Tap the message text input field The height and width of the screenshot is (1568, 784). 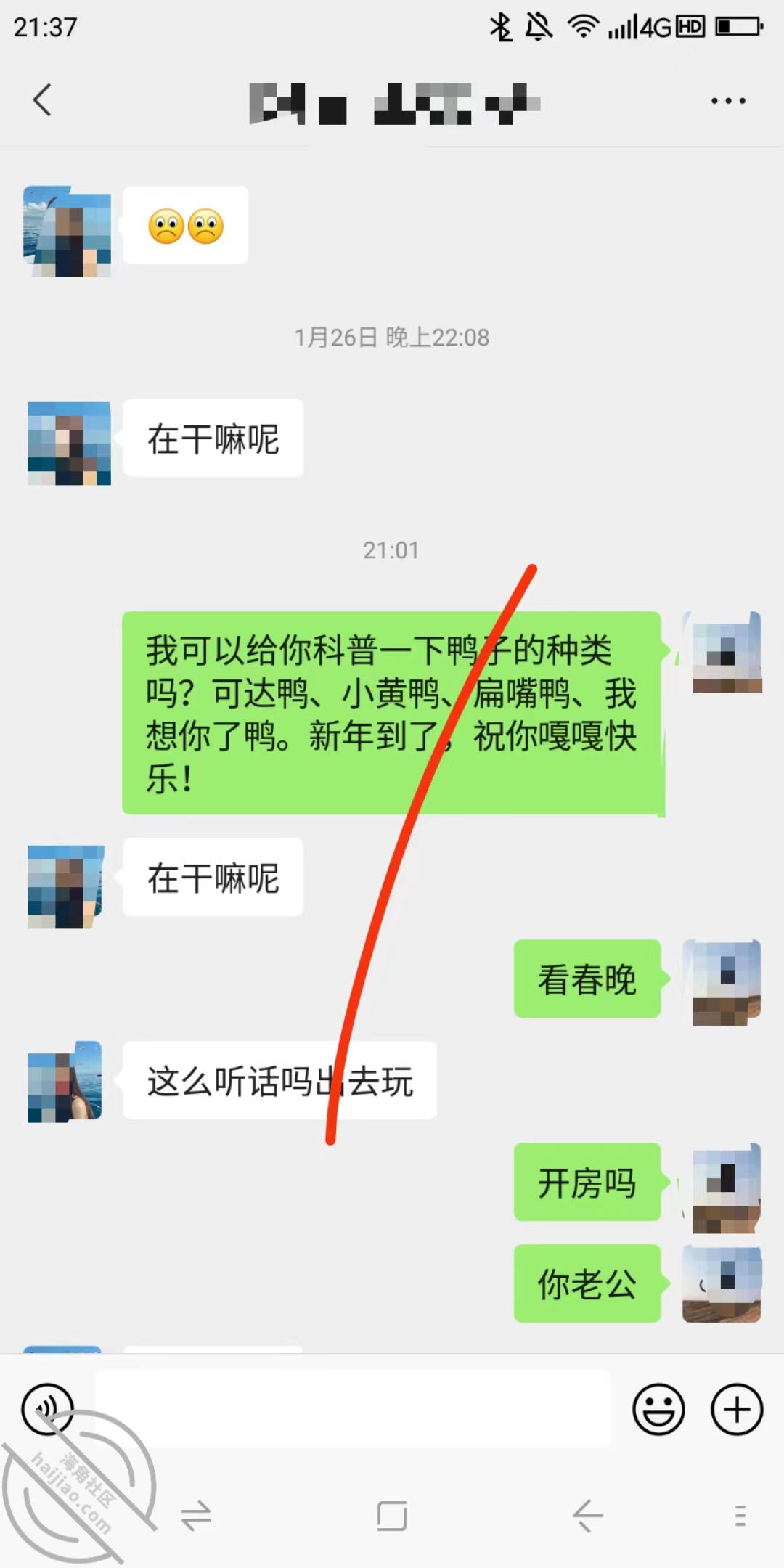pos(353,1409)
